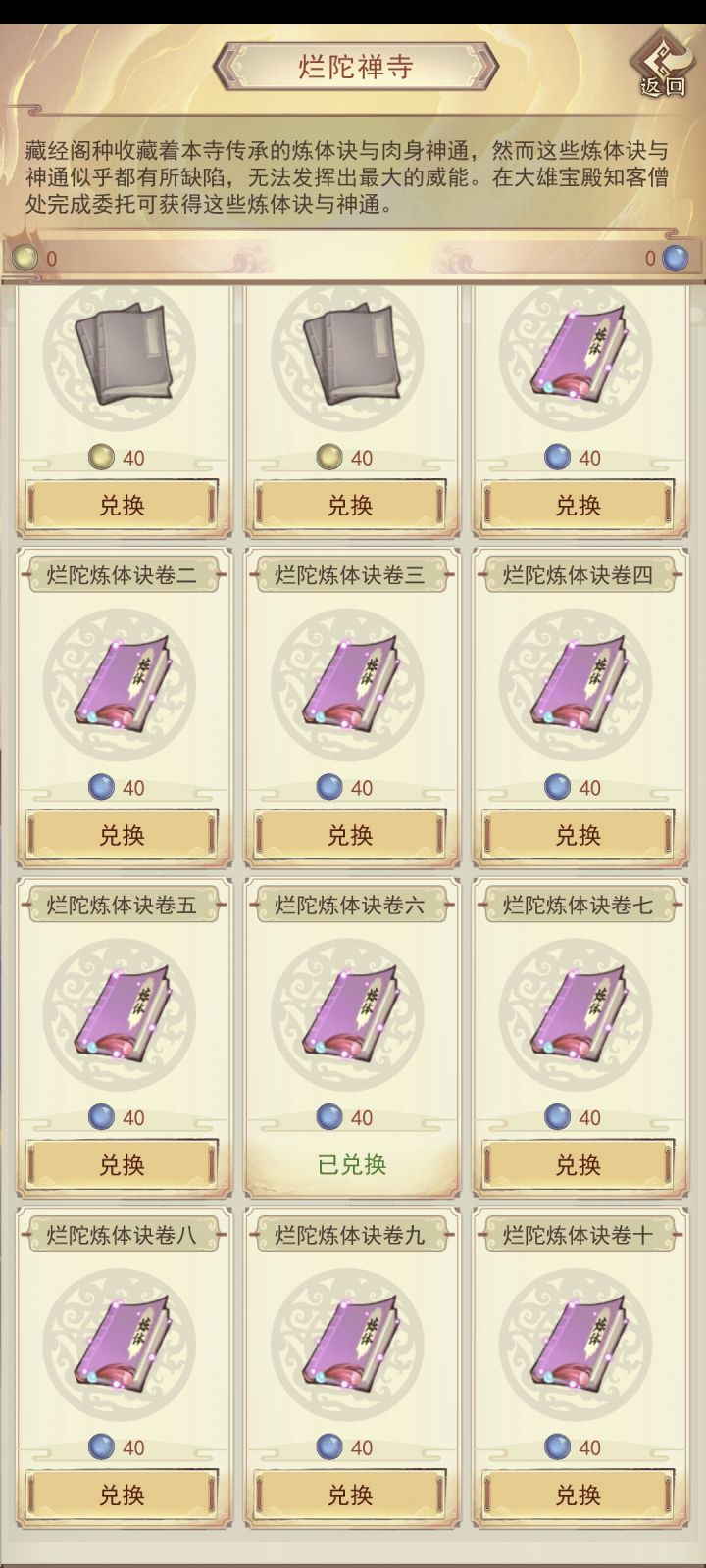706x1568 pixels.
Task: Tap the 烂陀炼体诀卷四 name plate
Action: [578, 576]
